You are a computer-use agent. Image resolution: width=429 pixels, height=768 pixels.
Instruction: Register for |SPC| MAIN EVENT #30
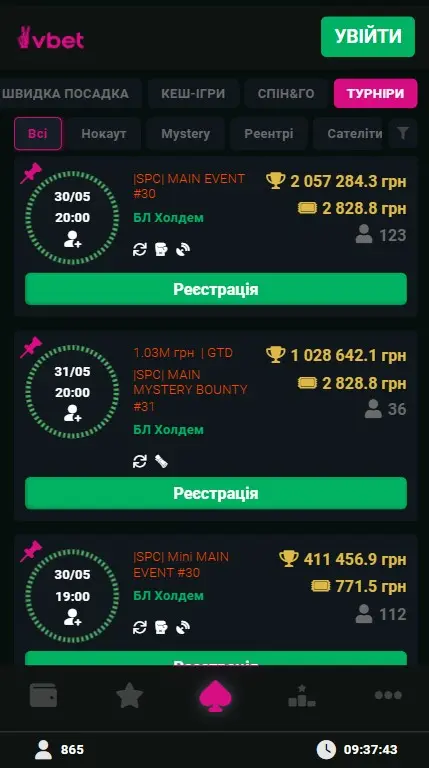[x=216, y=289]
